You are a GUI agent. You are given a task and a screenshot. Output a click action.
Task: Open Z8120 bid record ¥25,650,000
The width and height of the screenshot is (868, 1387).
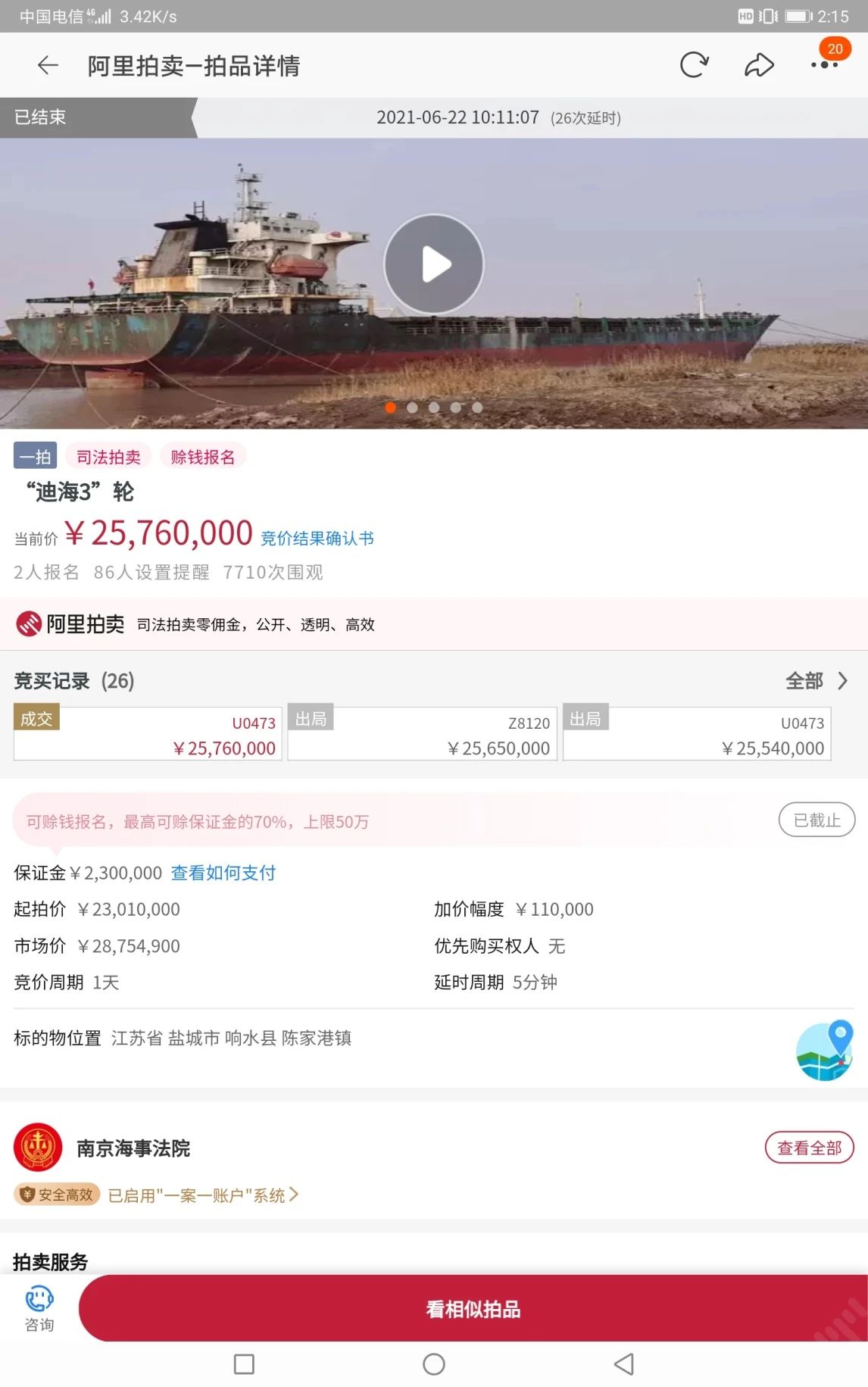[x=423, y=733]
